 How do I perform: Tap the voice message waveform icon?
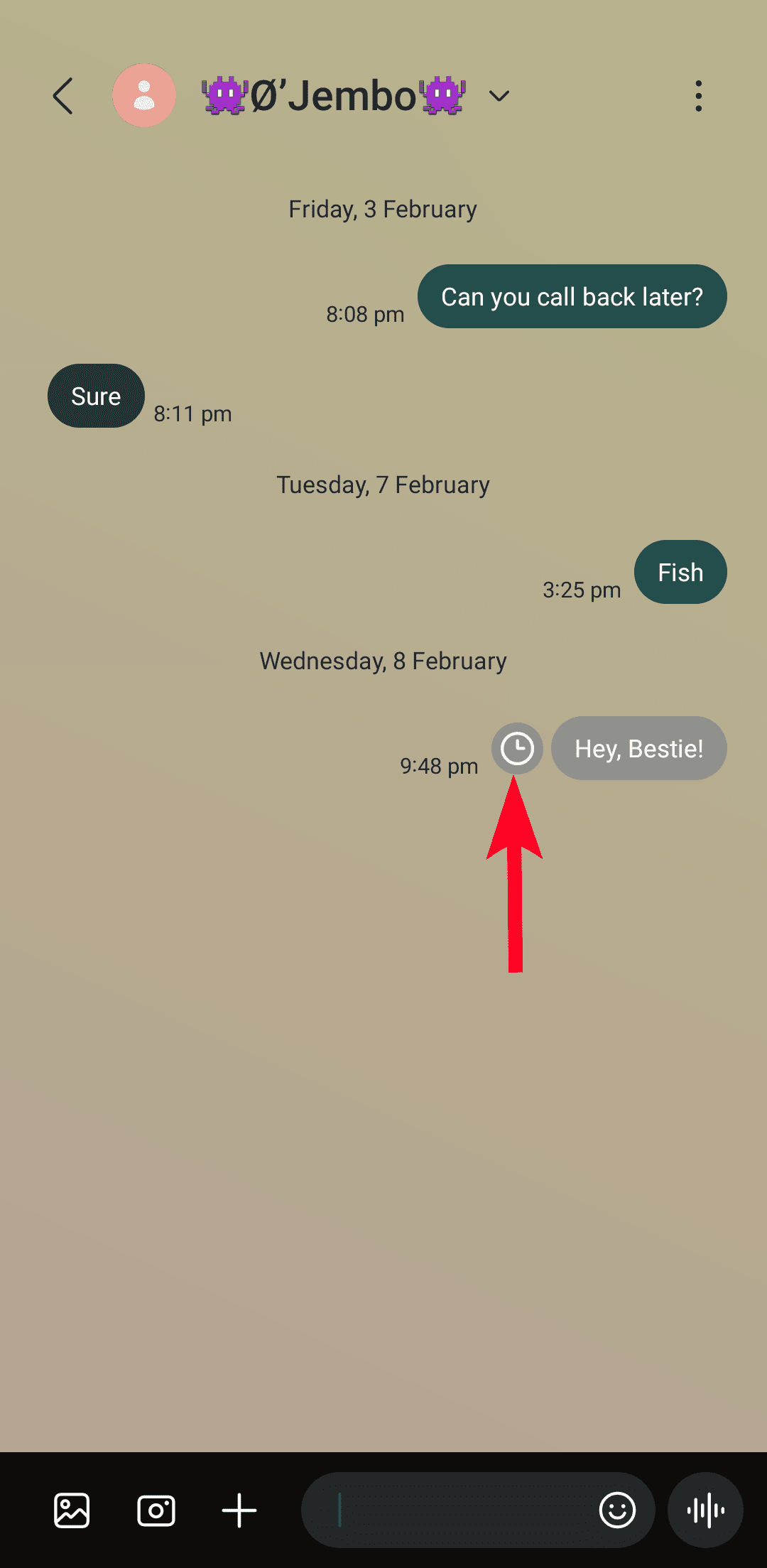(x=705, y=1510)
